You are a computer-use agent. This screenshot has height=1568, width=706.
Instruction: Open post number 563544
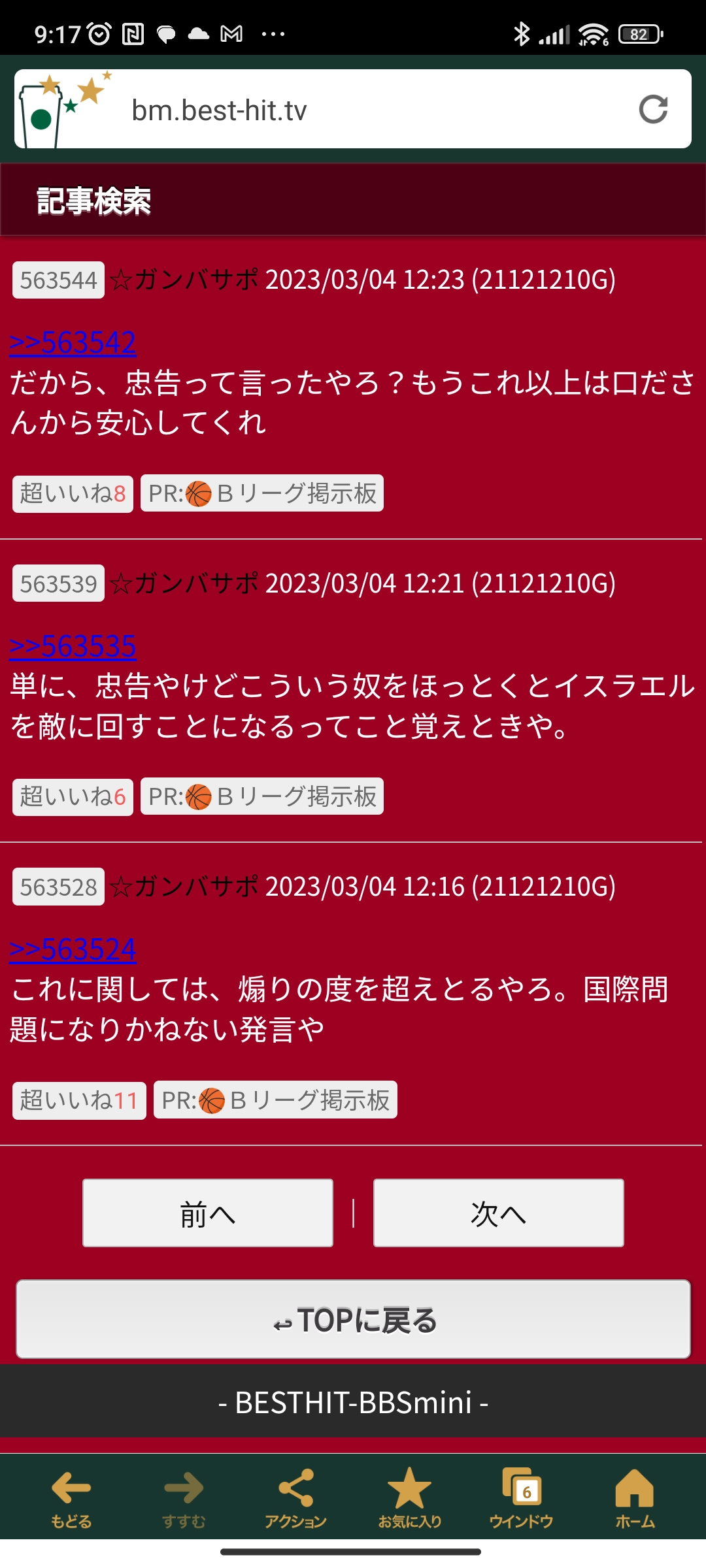(58, 280)
